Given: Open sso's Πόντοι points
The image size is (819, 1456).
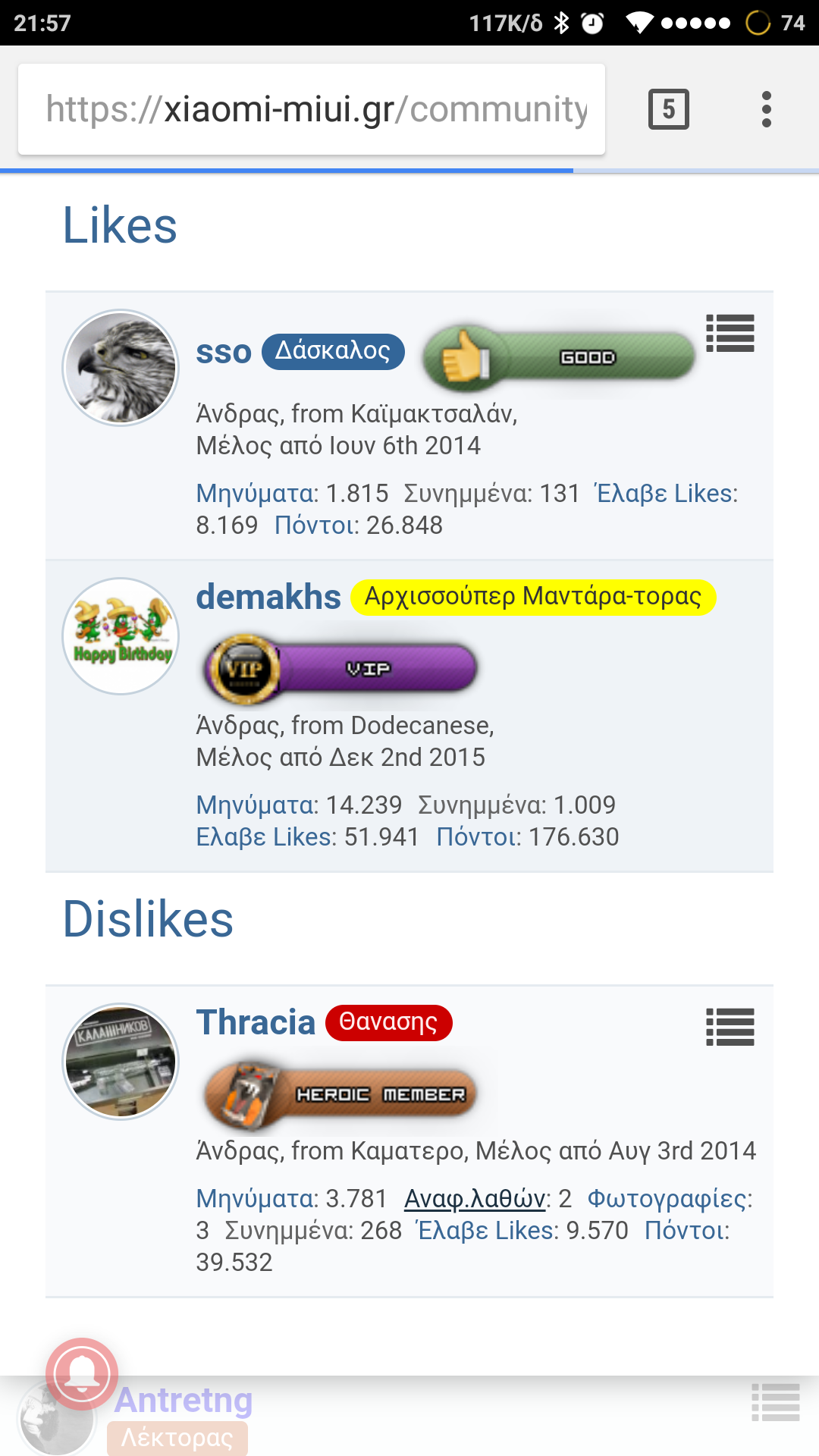Looking at the screenshot, I should pyautogui.click(x=316, y=525).
